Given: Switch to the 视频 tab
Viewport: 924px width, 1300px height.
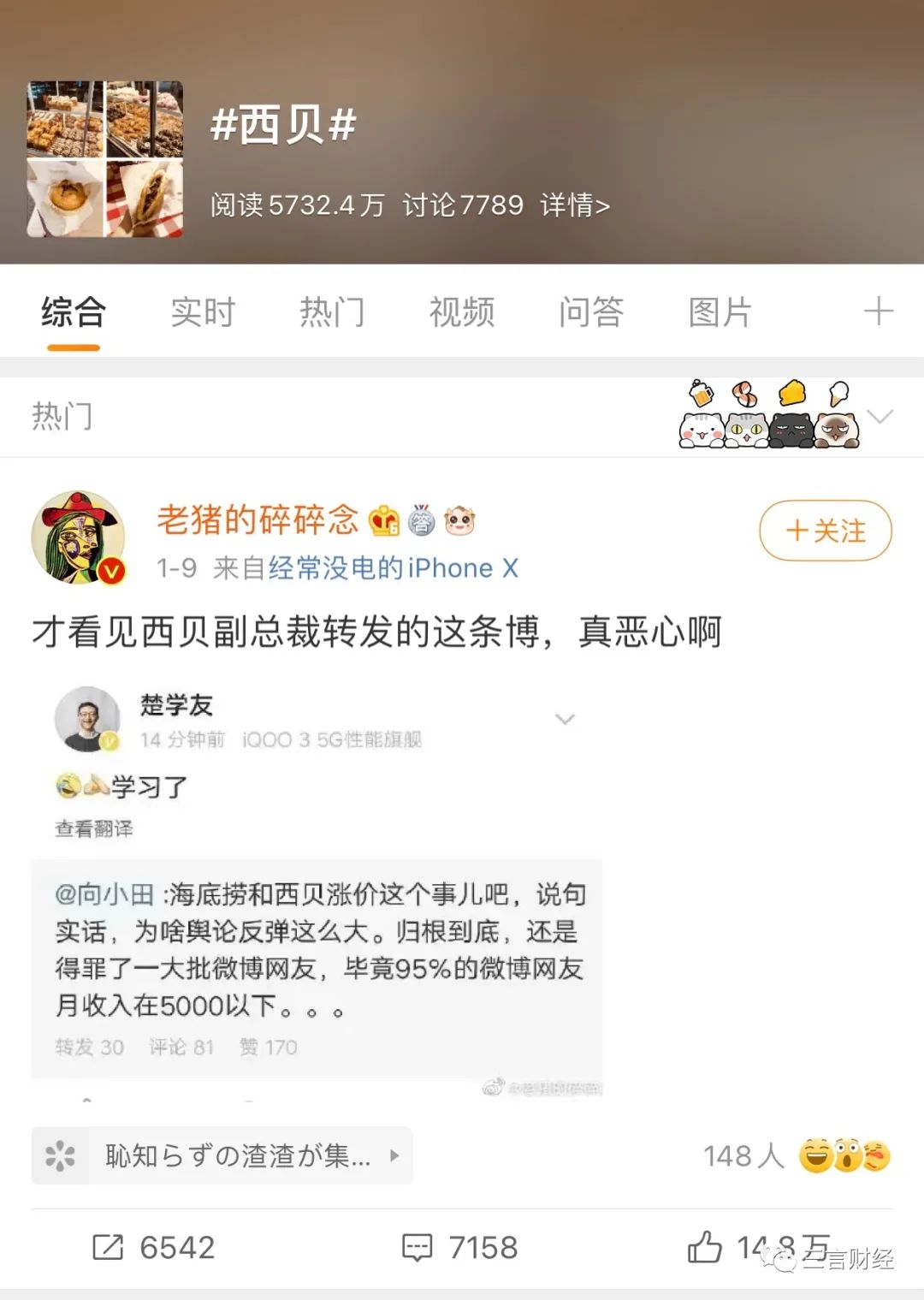Looking at the screenshot, I should (462, 312).
